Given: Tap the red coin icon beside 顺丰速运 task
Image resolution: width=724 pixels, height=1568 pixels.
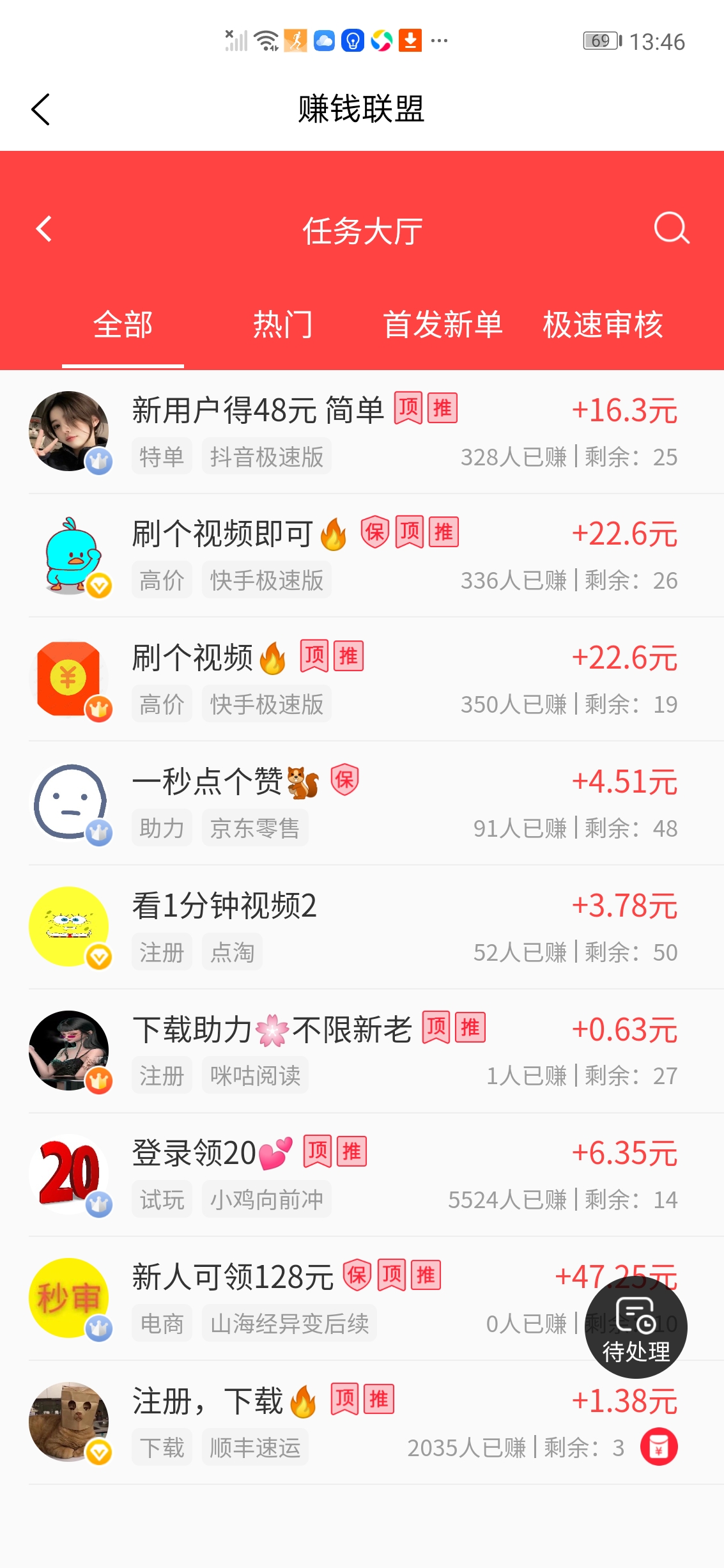Looking at the screenshot, I should 659,1447.
